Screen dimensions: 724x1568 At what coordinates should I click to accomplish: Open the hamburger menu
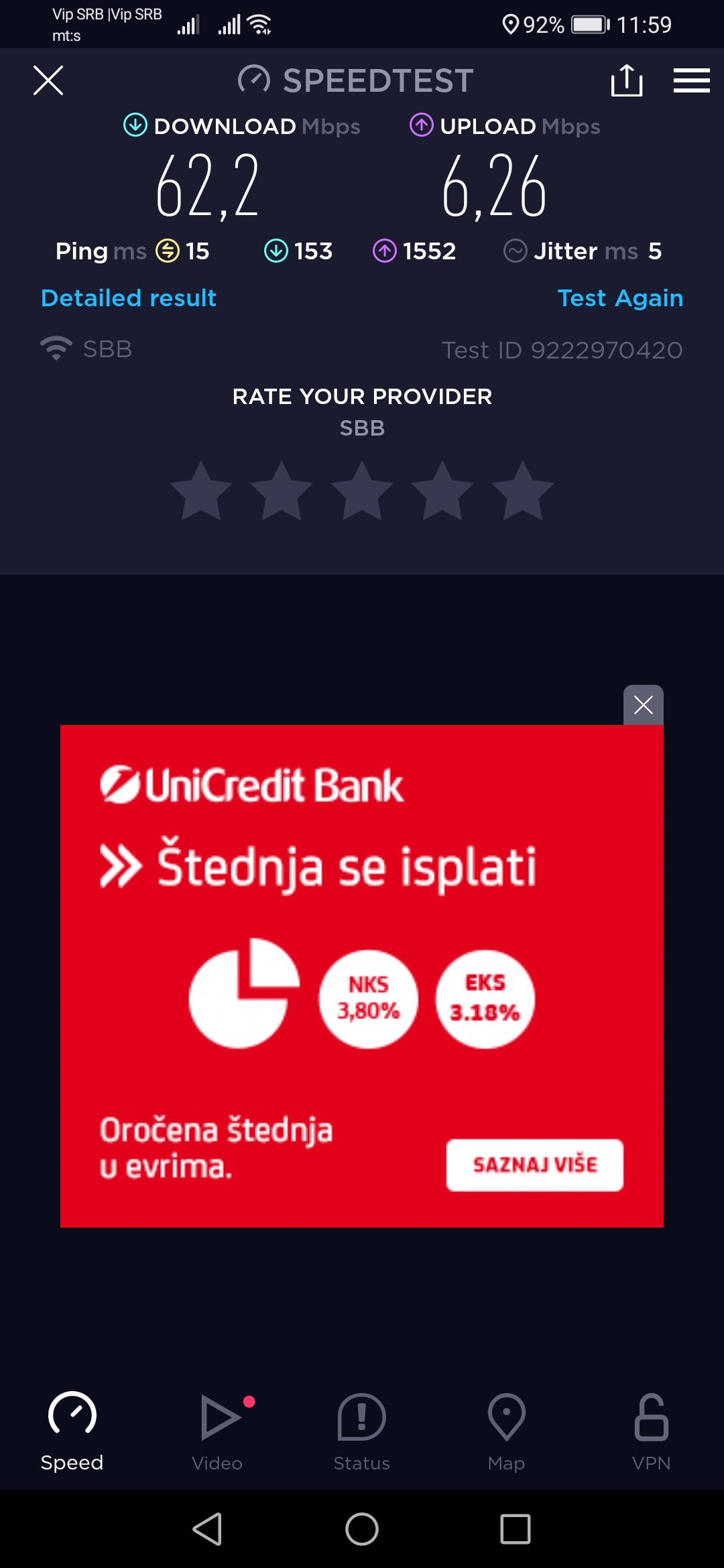(x=691, y=80)
